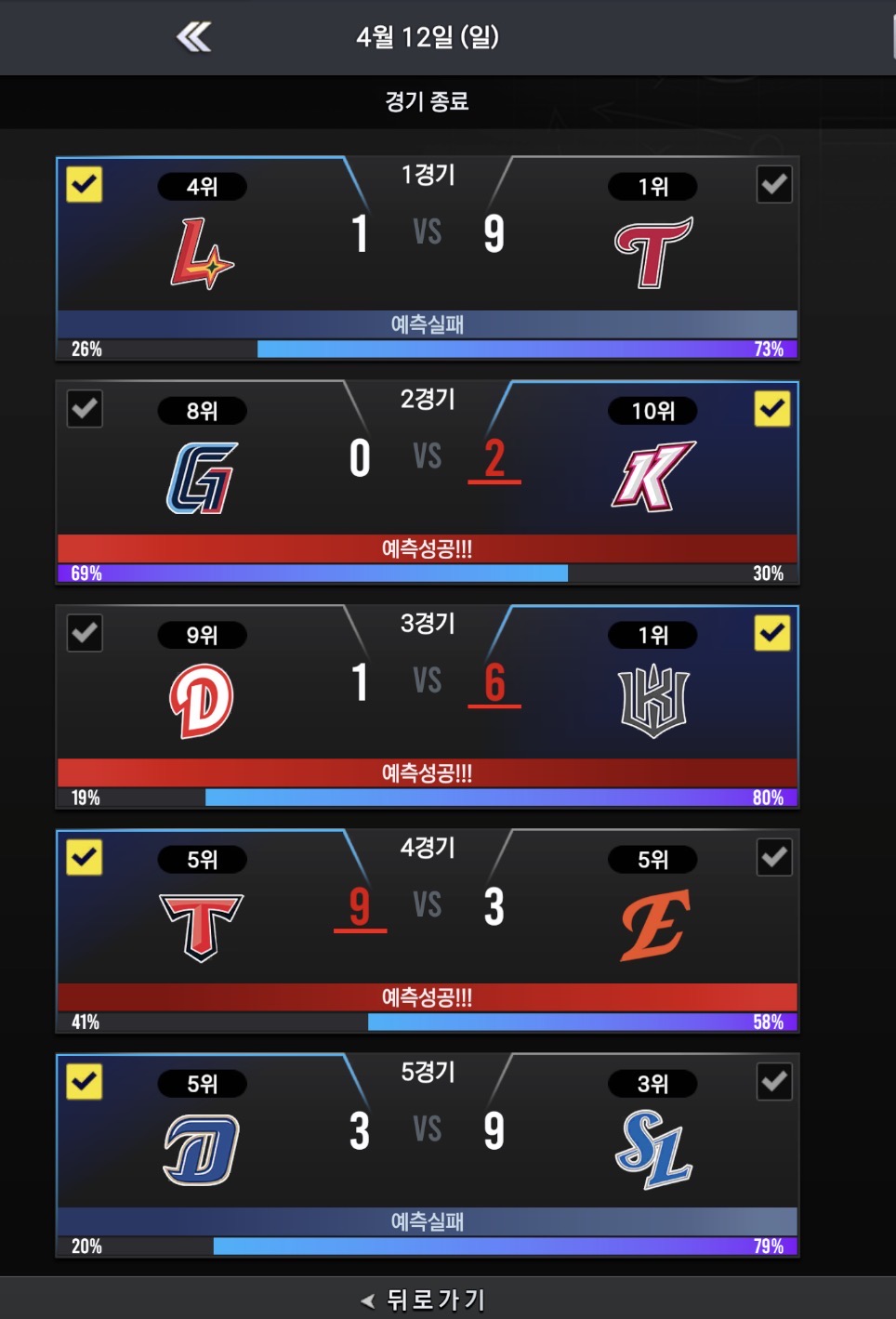Check the right team box in 4경기
This screenshot has height=1319, width=896.
pyautogui.click(x=774, y=857)
